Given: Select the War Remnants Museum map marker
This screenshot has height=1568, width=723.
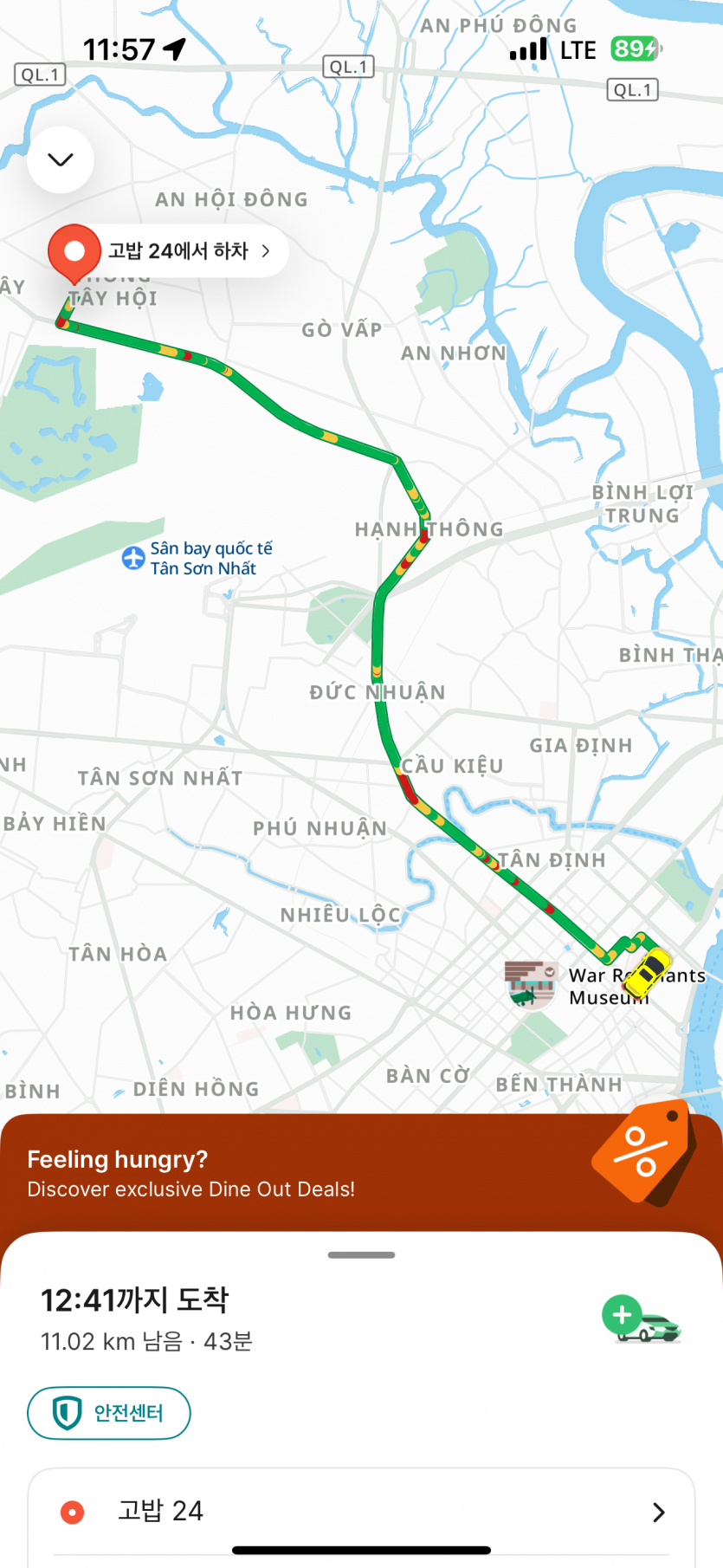Looking at the screenshot, I should [530, 985].
